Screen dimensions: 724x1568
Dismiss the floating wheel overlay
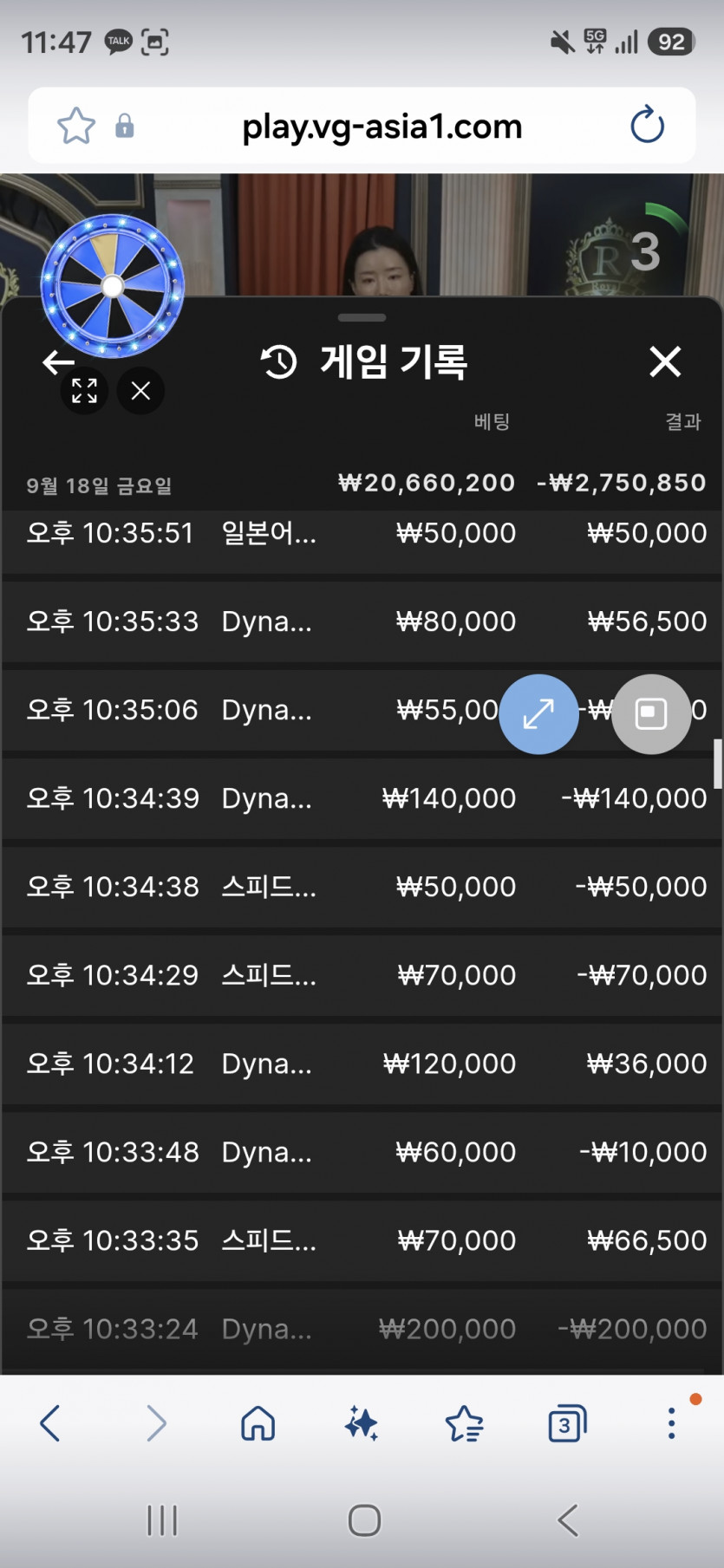click(x=140, y=390)
